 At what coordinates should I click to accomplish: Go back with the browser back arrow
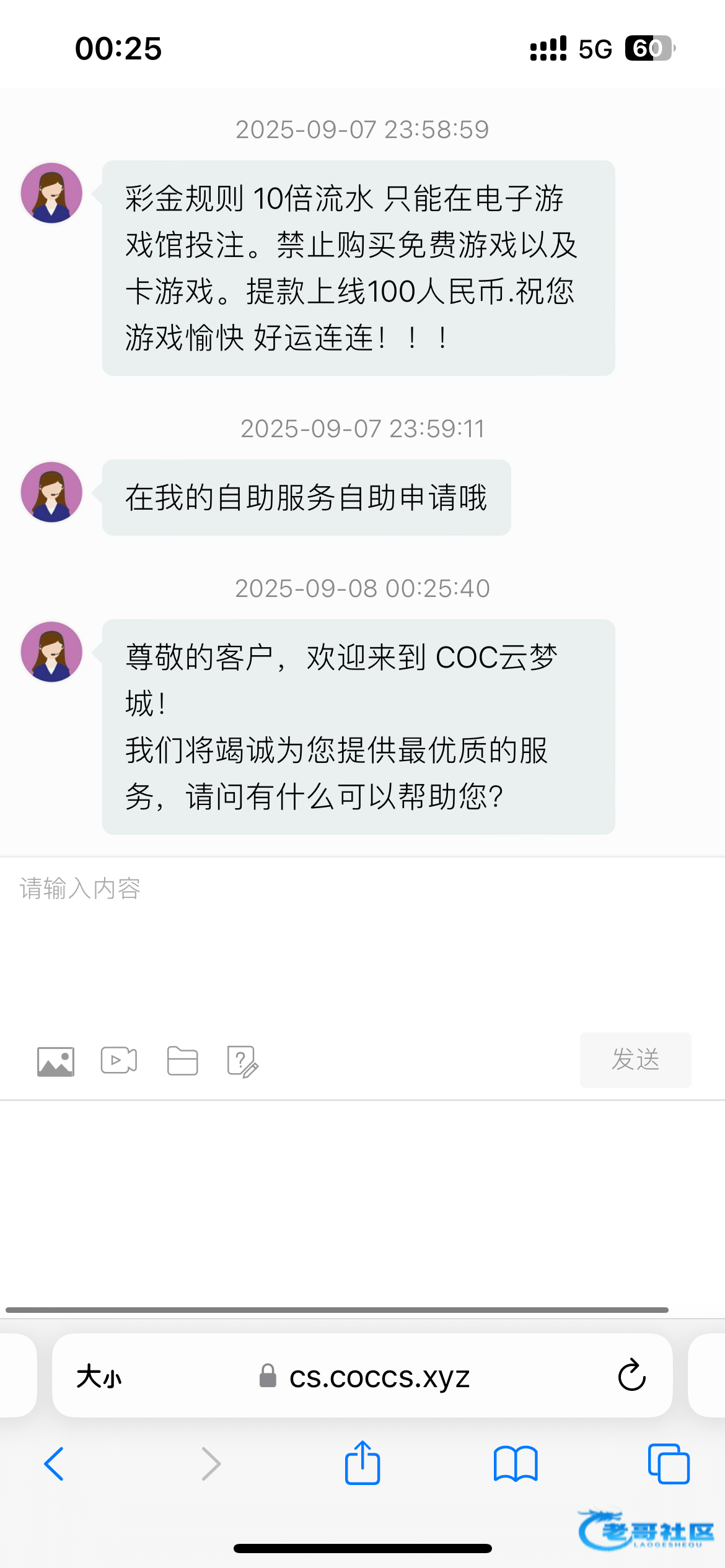tap(54, 1464)
